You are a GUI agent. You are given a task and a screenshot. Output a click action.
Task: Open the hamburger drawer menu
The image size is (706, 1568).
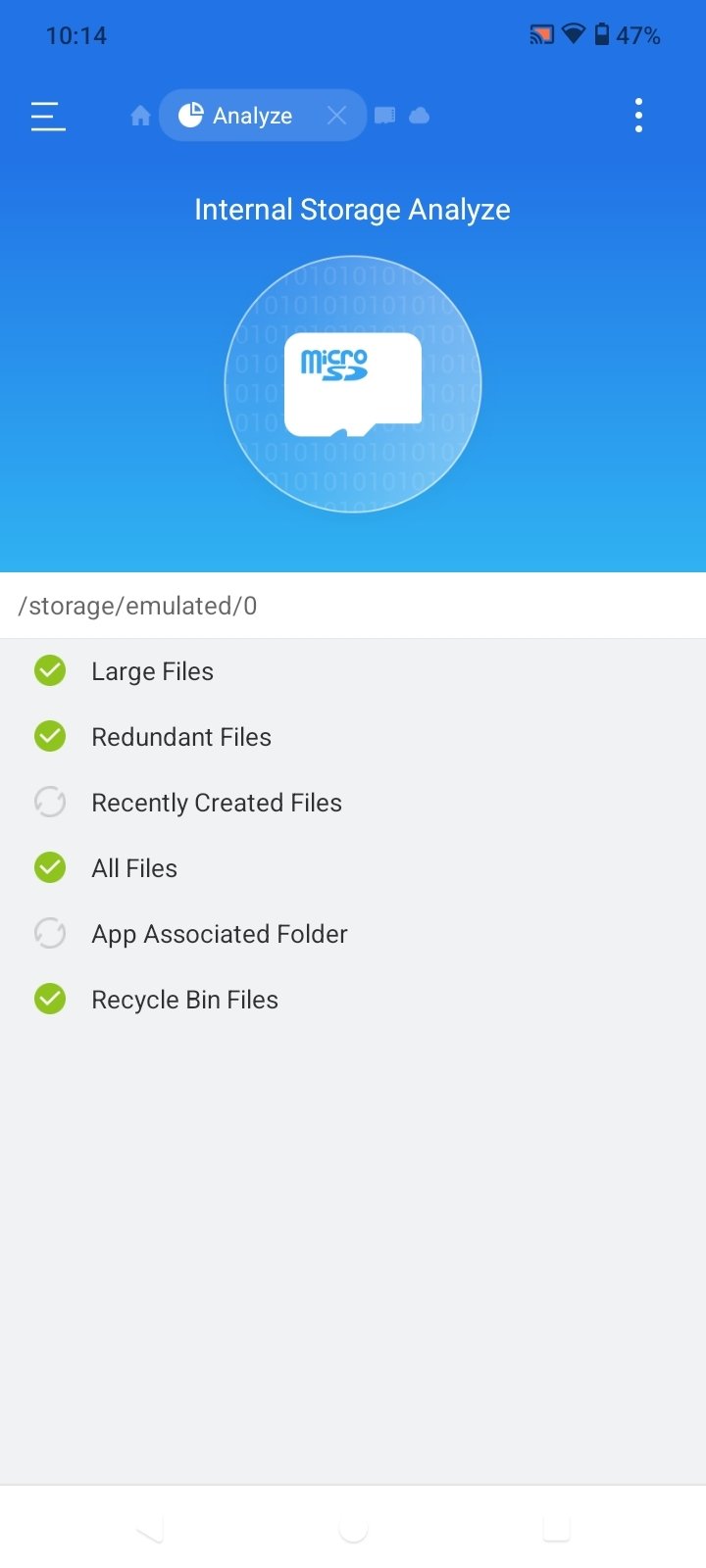point(48,116)
